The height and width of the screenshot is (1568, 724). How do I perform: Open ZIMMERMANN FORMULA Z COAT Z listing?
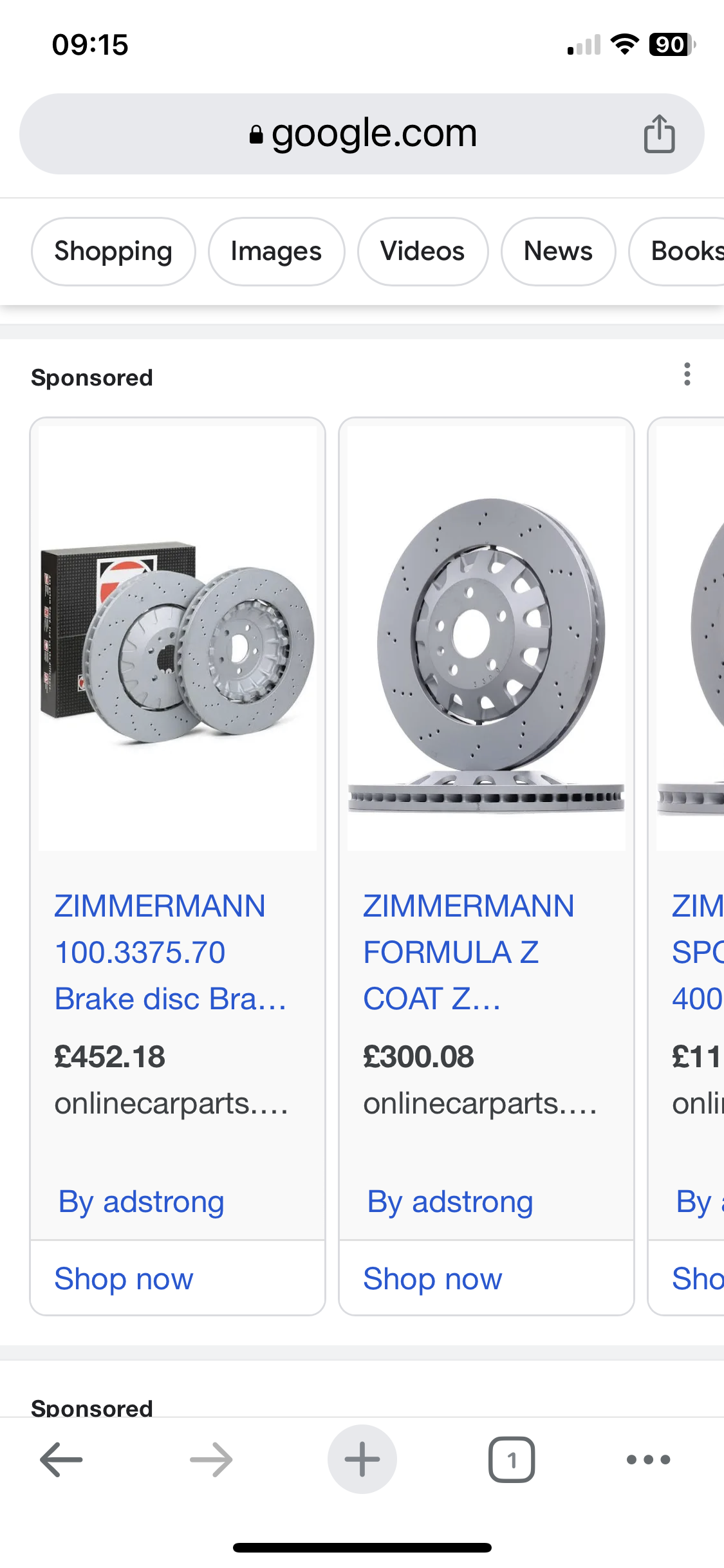pyautogui.click(x=468, y=952)
